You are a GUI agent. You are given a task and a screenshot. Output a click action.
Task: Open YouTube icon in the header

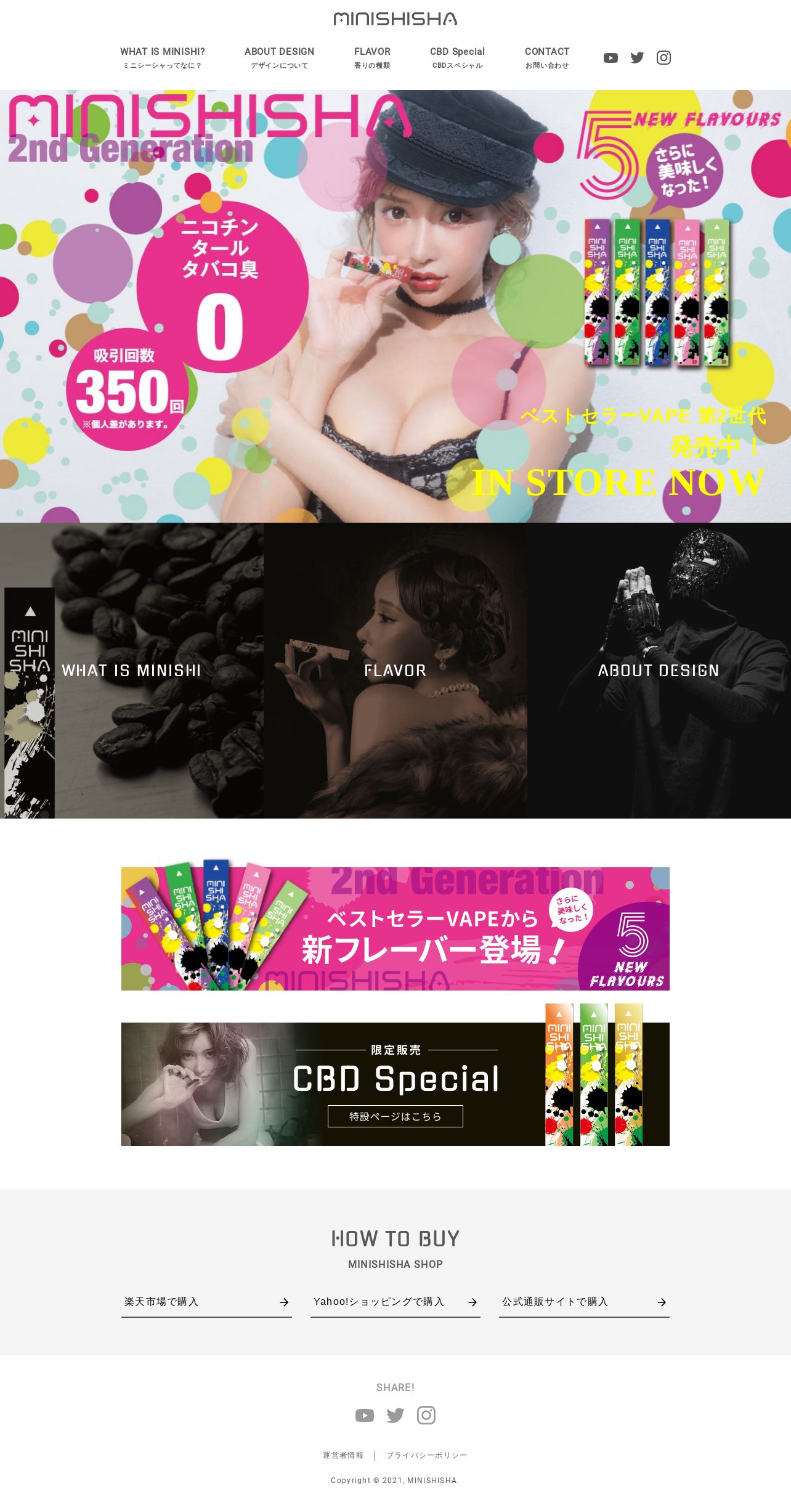tap(610, 58)
